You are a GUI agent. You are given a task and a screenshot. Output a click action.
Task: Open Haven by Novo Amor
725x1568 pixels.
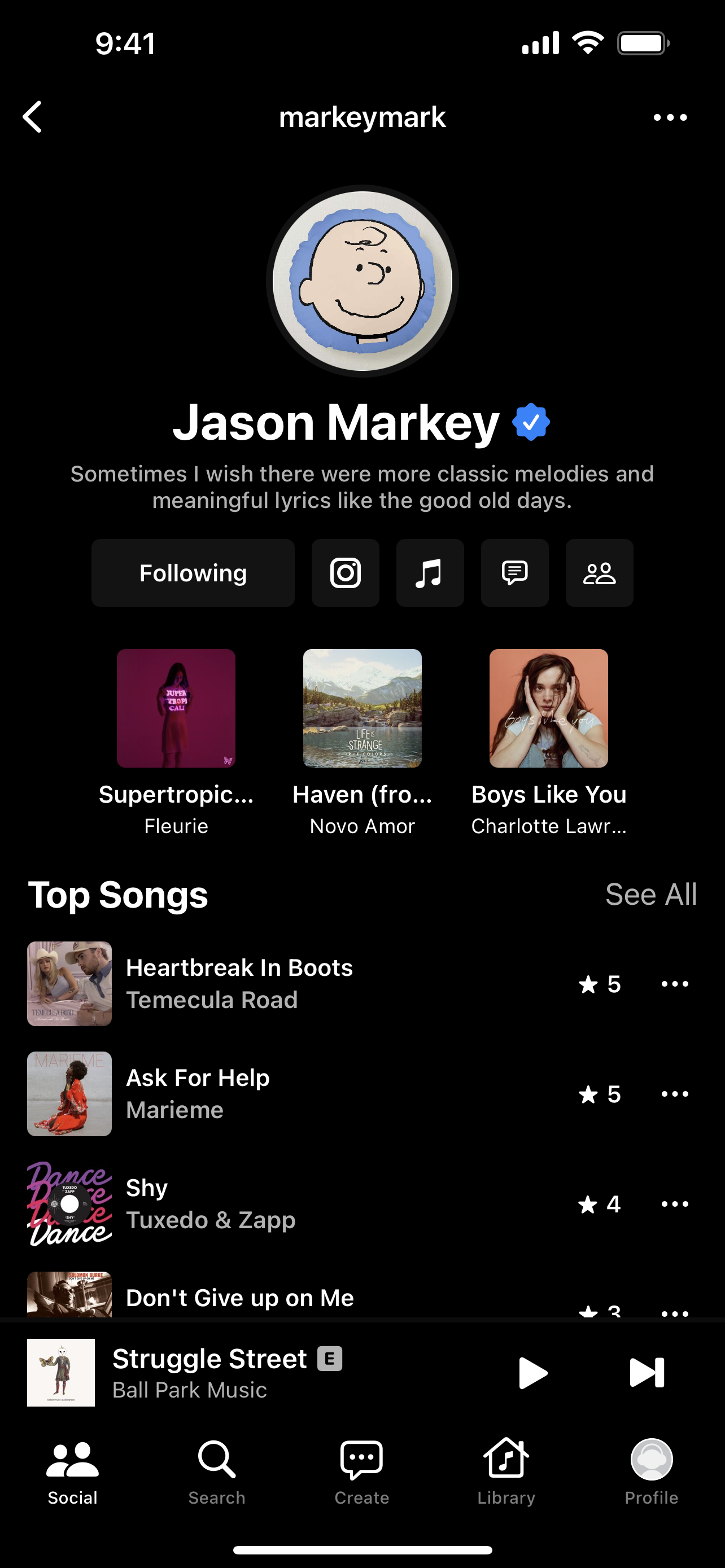tap(362, 708)
